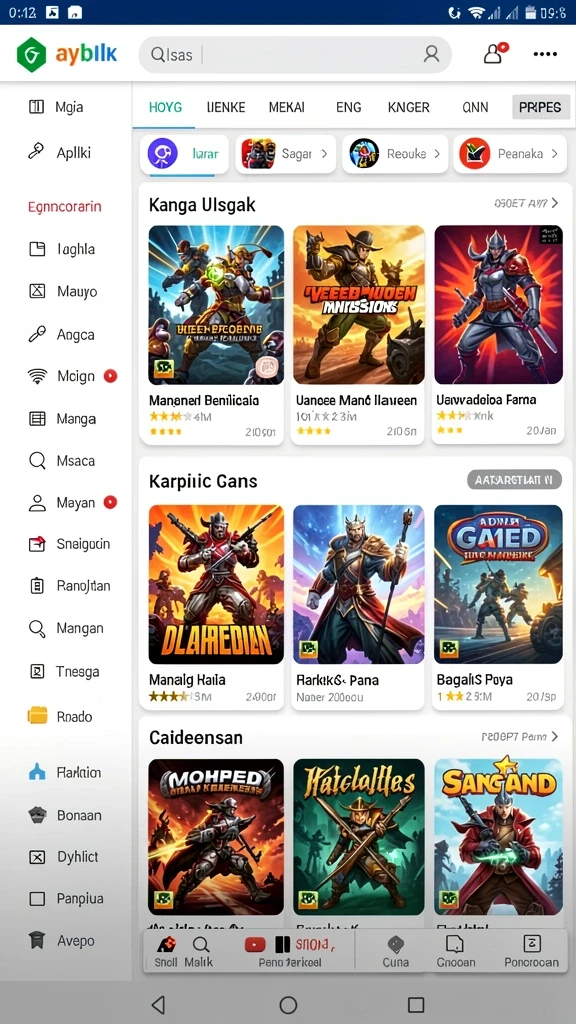Tap the gray button beside Karpiiic Gans
The image size is (576, 1024).
point(514,481)
